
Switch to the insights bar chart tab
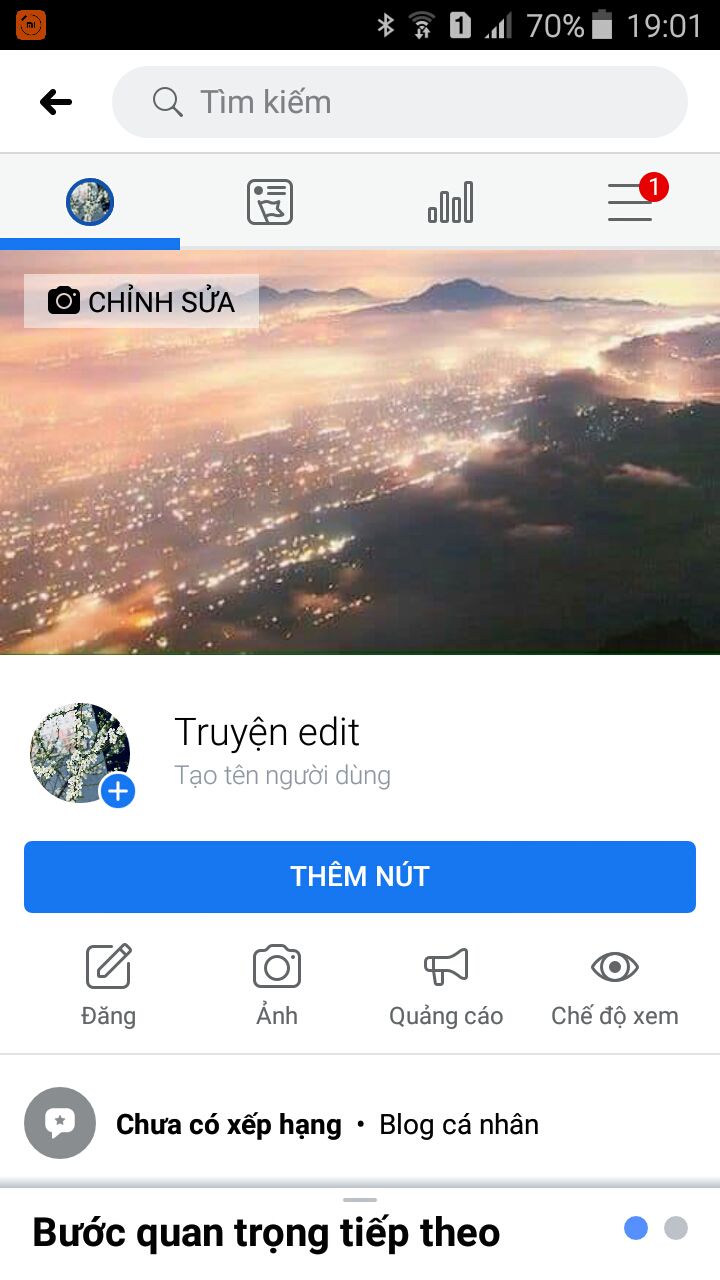click(x=450, y=203)
